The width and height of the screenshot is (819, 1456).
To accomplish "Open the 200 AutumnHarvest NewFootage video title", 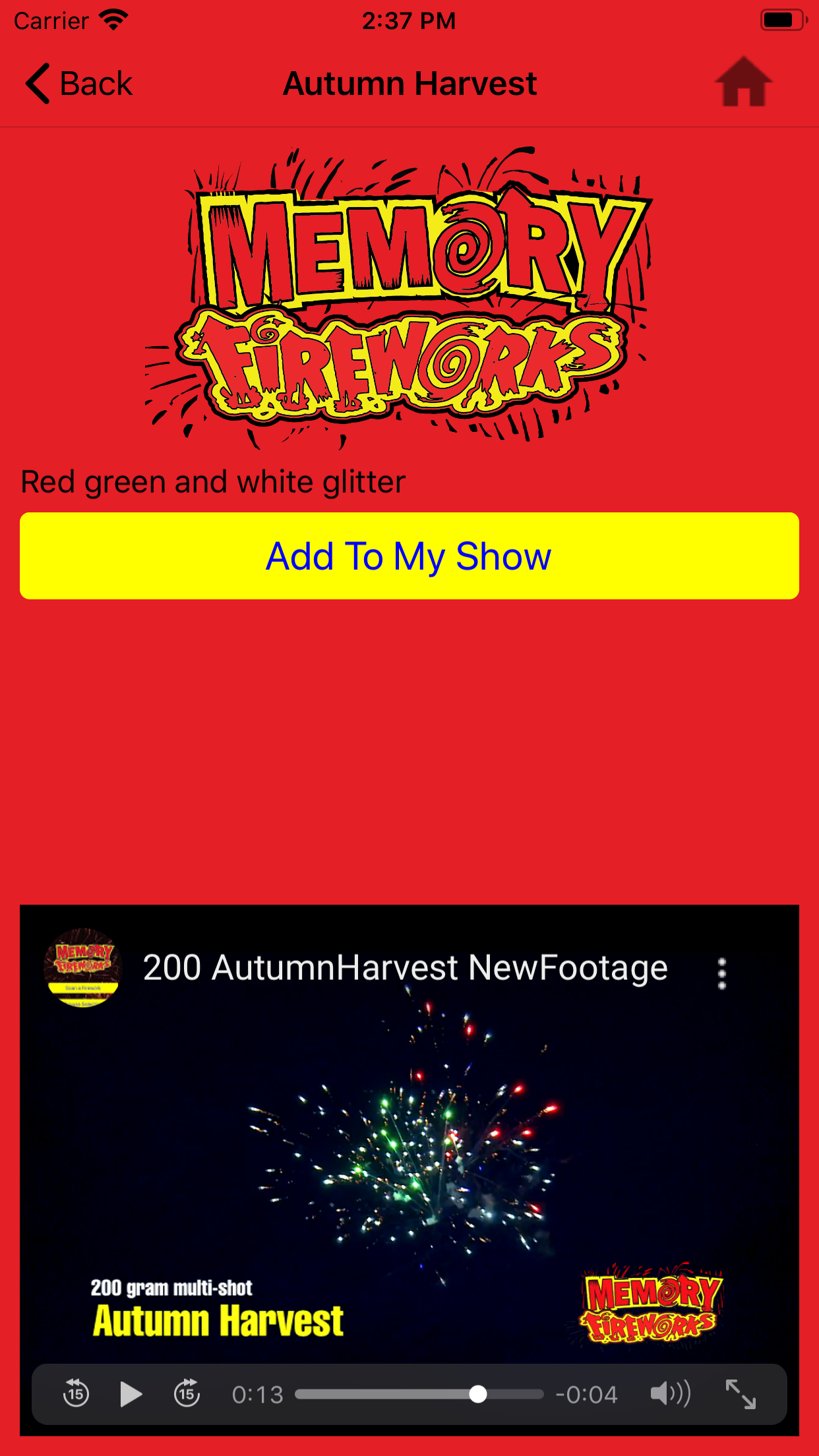I will (405, 968).
